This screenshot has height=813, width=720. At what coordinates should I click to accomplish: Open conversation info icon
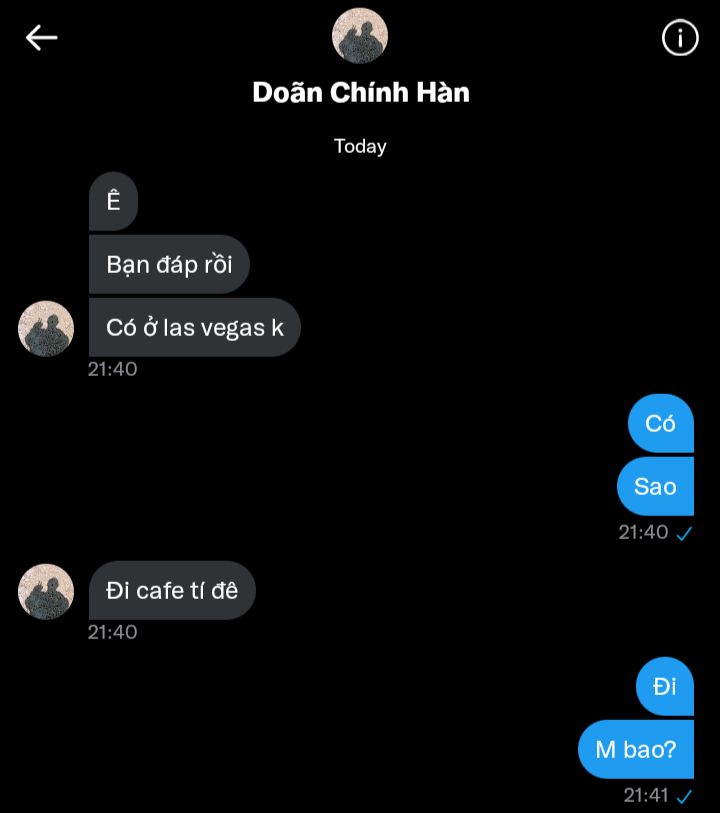(x=680, y=37)
